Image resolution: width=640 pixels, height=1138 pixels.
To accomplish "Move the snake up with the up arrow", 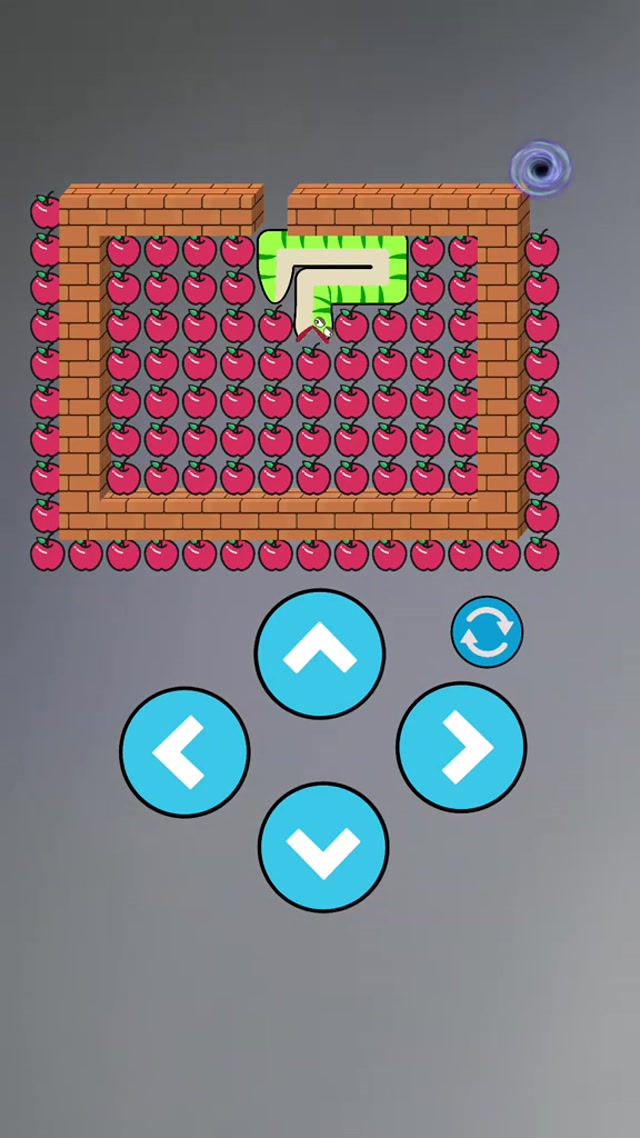I will click(320, 654).
